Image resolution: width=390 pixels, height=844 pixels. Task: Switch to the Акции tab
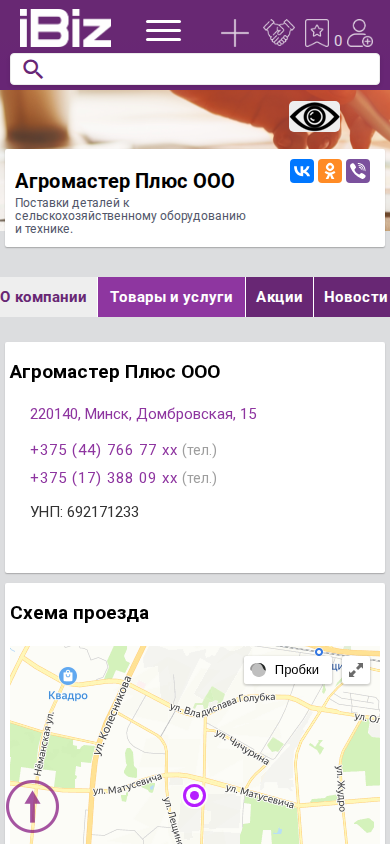tap(279, 297)
